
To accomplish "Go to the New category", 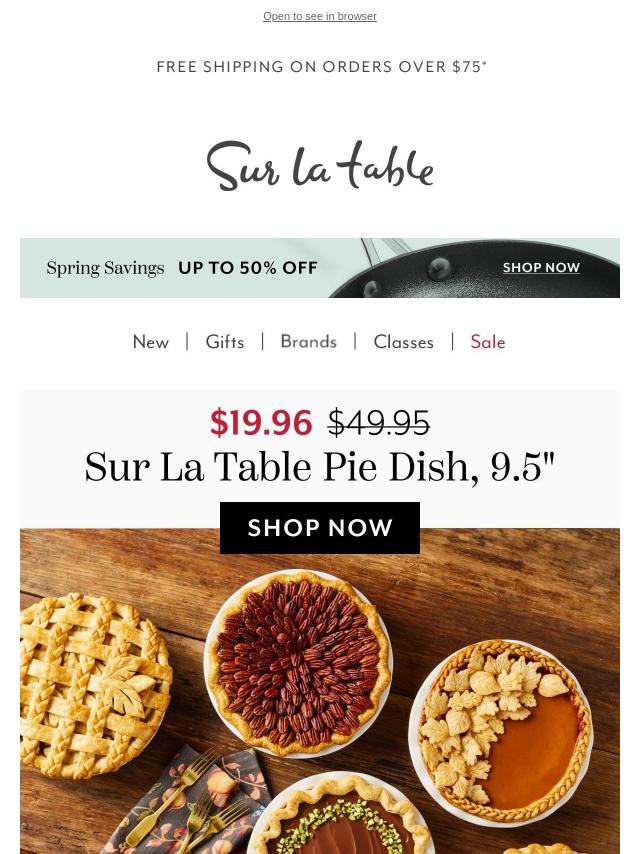I will coord(151,342).
